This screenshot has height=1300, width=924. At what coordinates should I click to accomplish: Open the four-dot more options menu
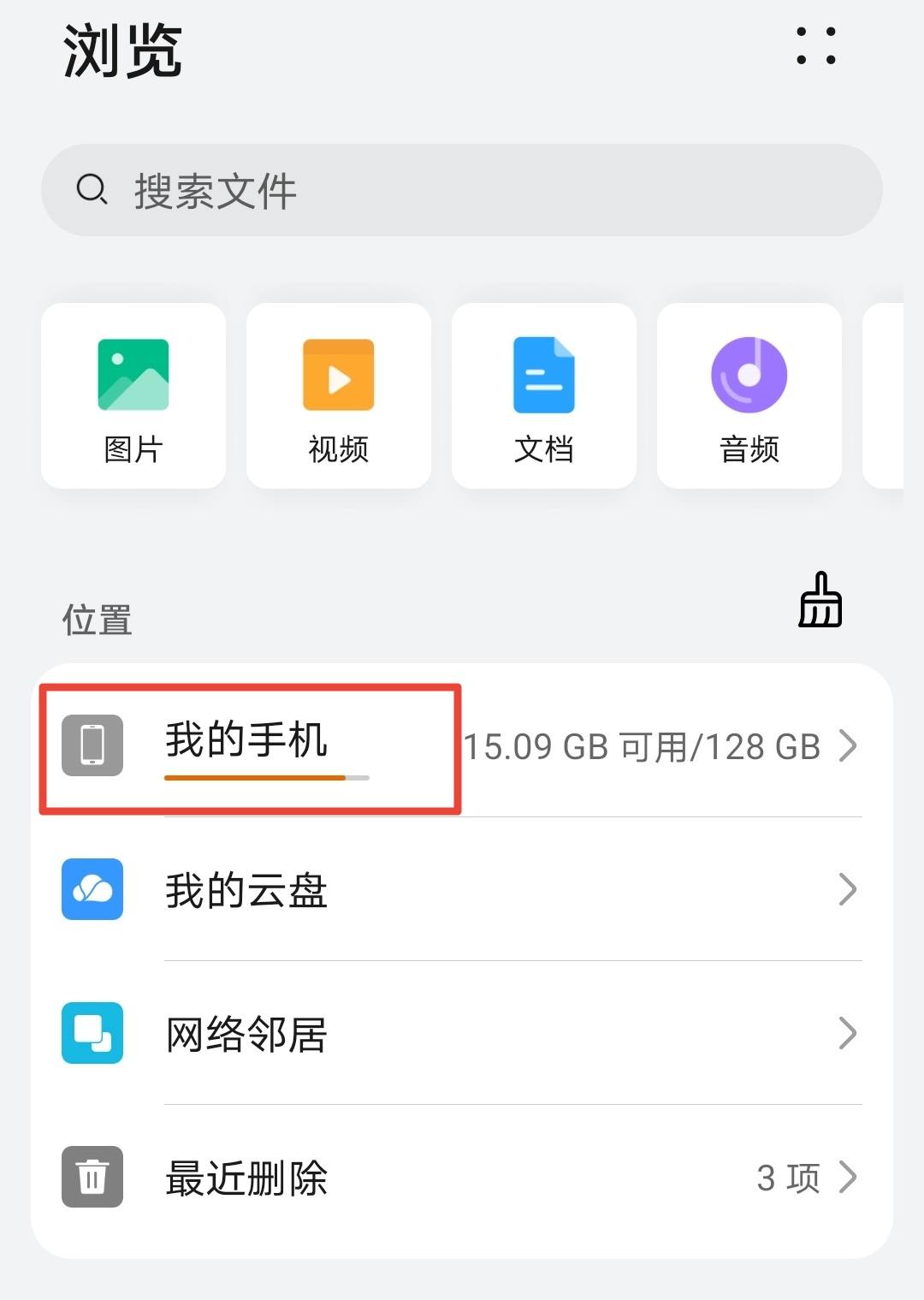pyautogui.click(x=815, y=46)
